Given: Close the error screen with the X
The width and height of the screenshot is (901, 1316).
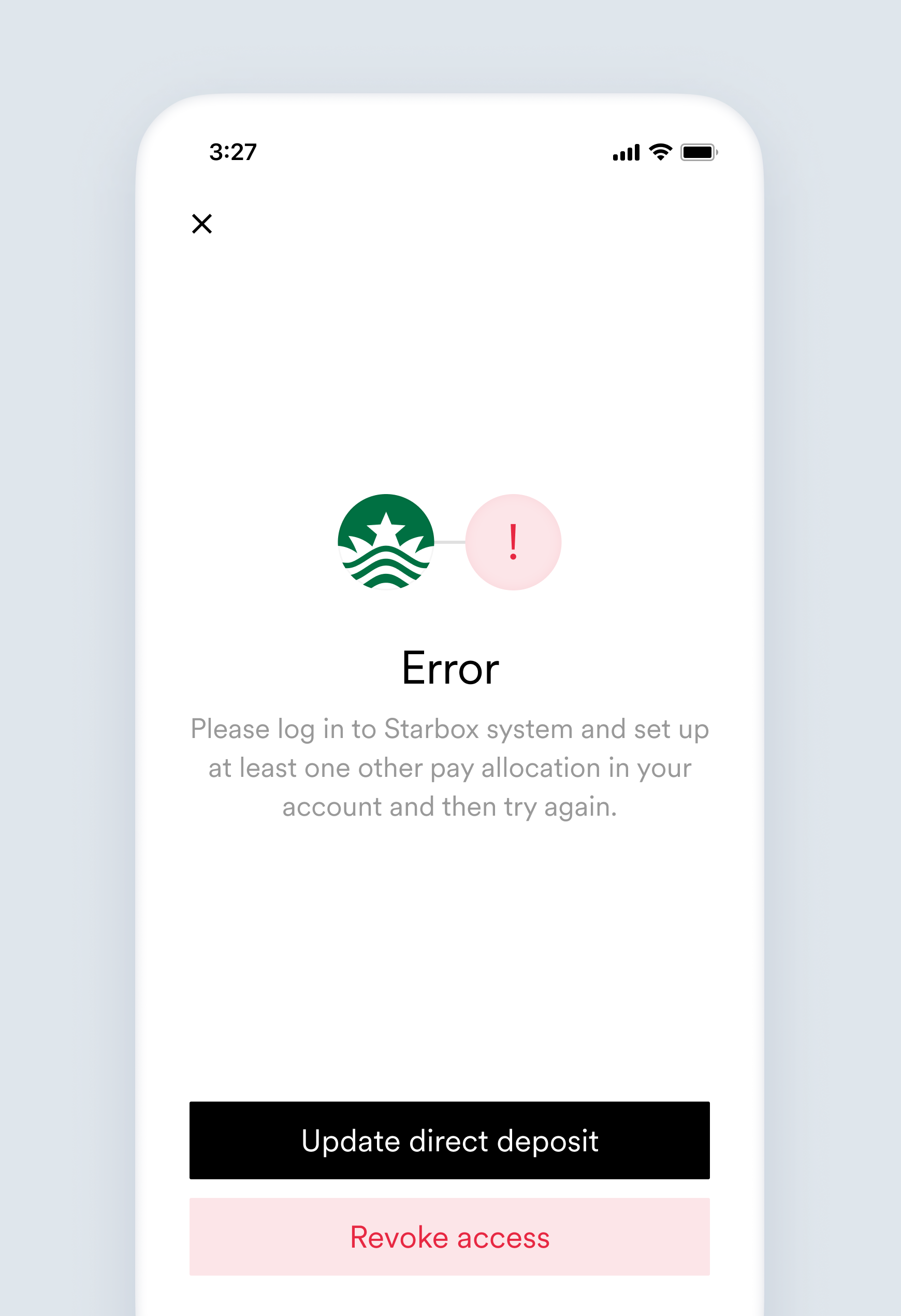Looking at the screenshot, I should (201, 224).
